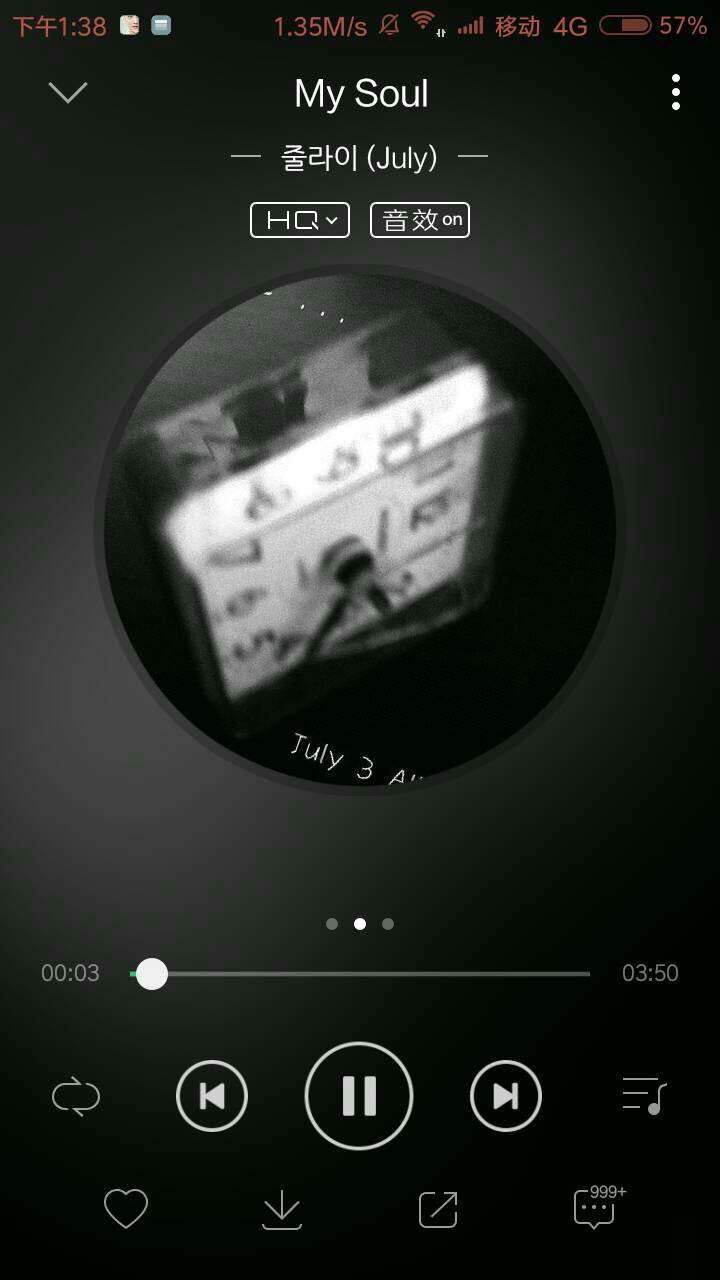Download the current song
Screen dimensions: 720x1280
(282, 1209)
